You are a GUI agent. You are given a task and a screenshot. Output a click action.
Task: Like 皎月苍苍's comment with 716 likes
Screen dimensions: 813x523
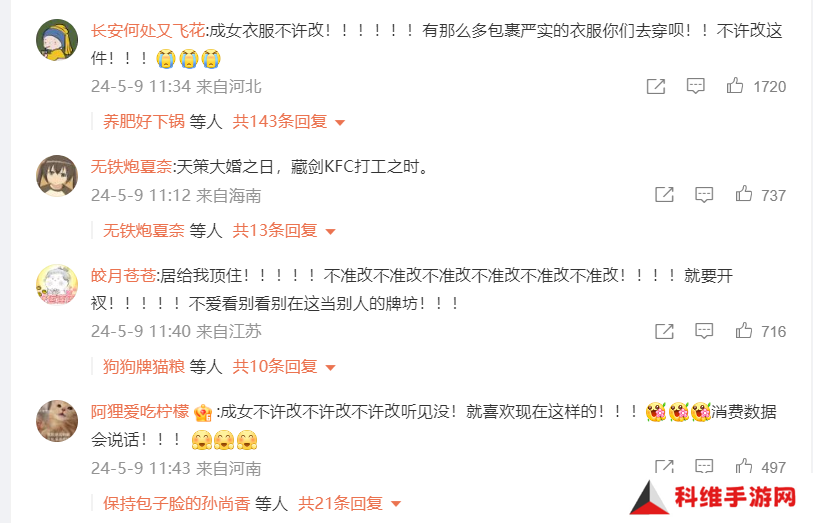click(743, 331)
